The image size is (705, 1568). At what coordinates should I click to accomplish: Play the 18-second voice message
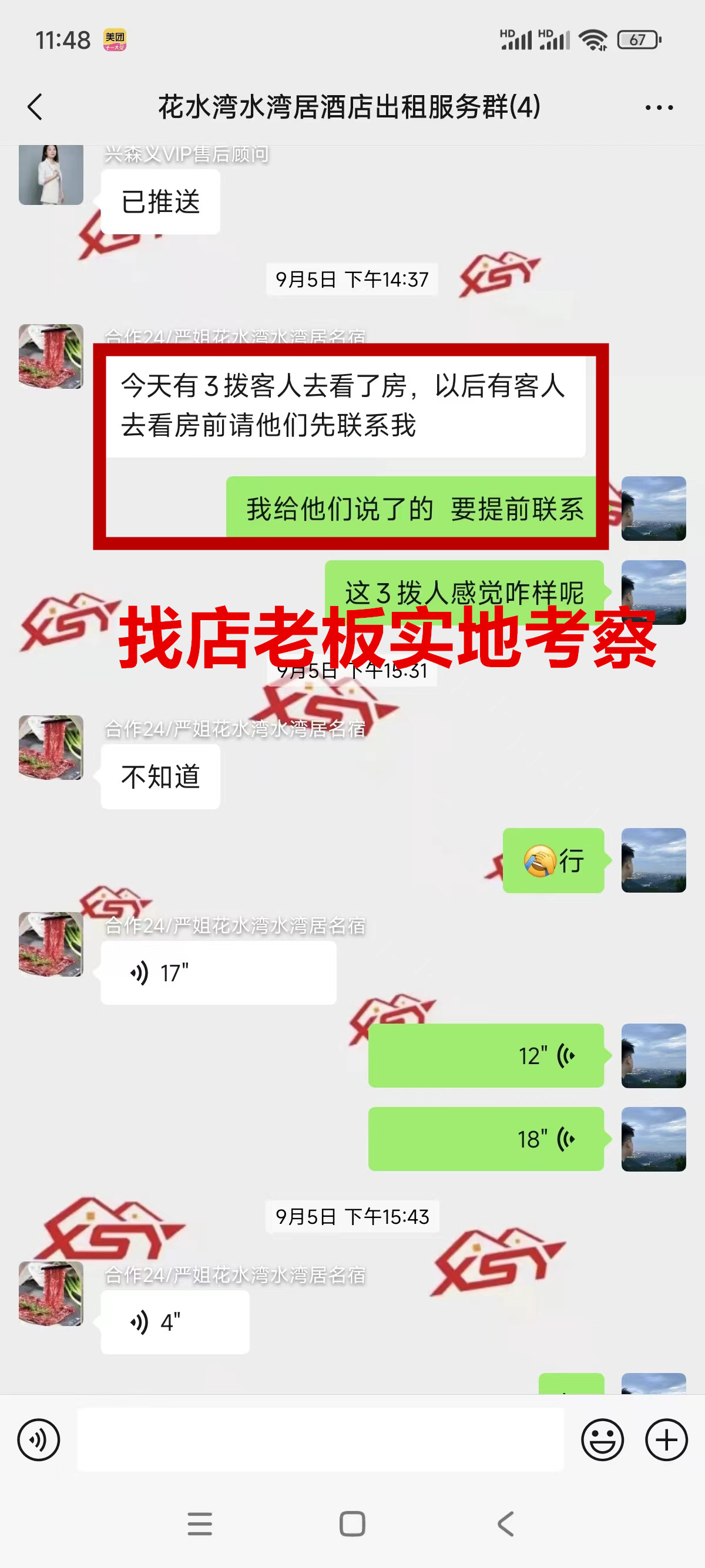[486, 1139]
